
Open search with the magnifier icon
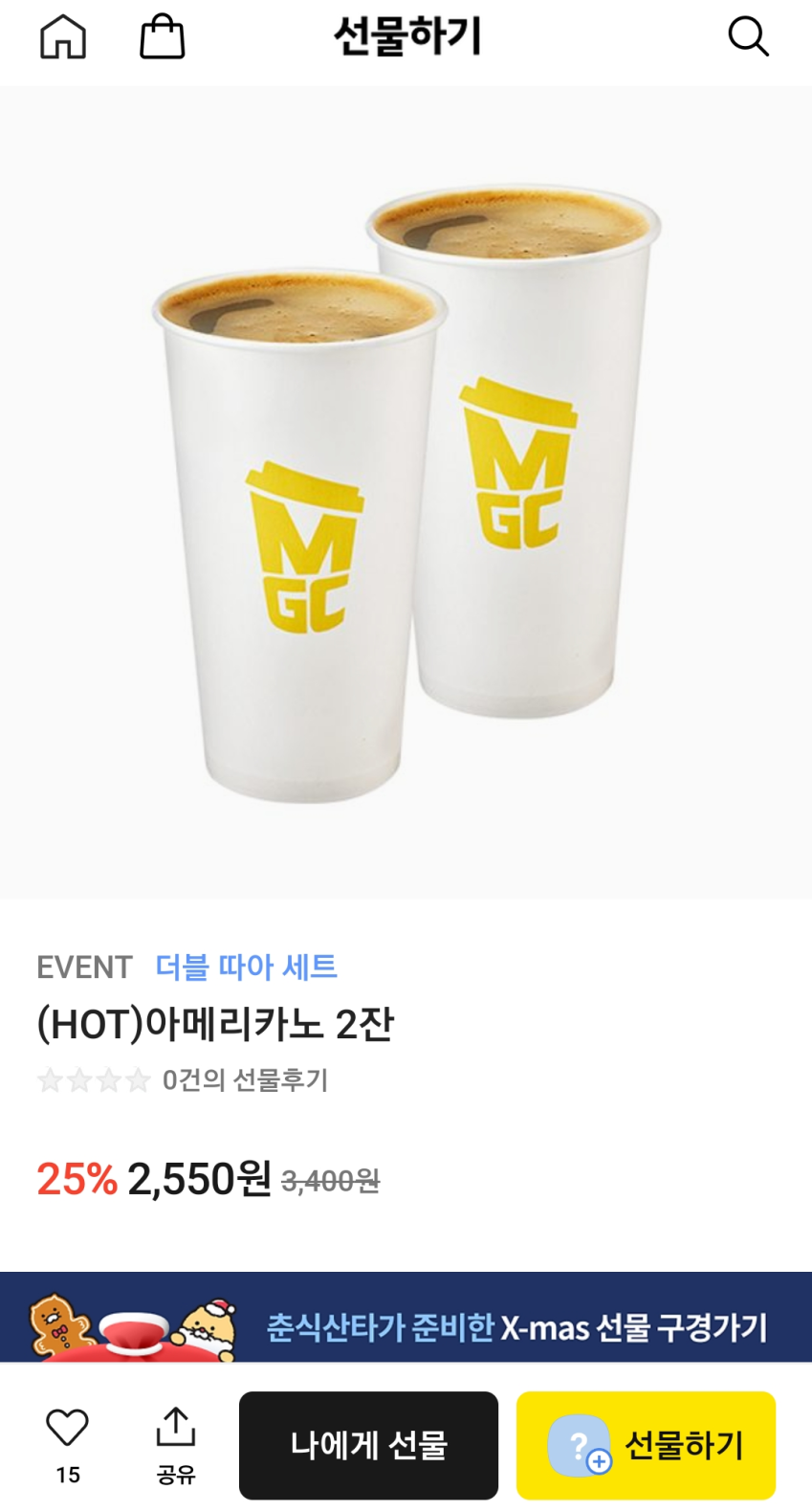coord(748,37)
